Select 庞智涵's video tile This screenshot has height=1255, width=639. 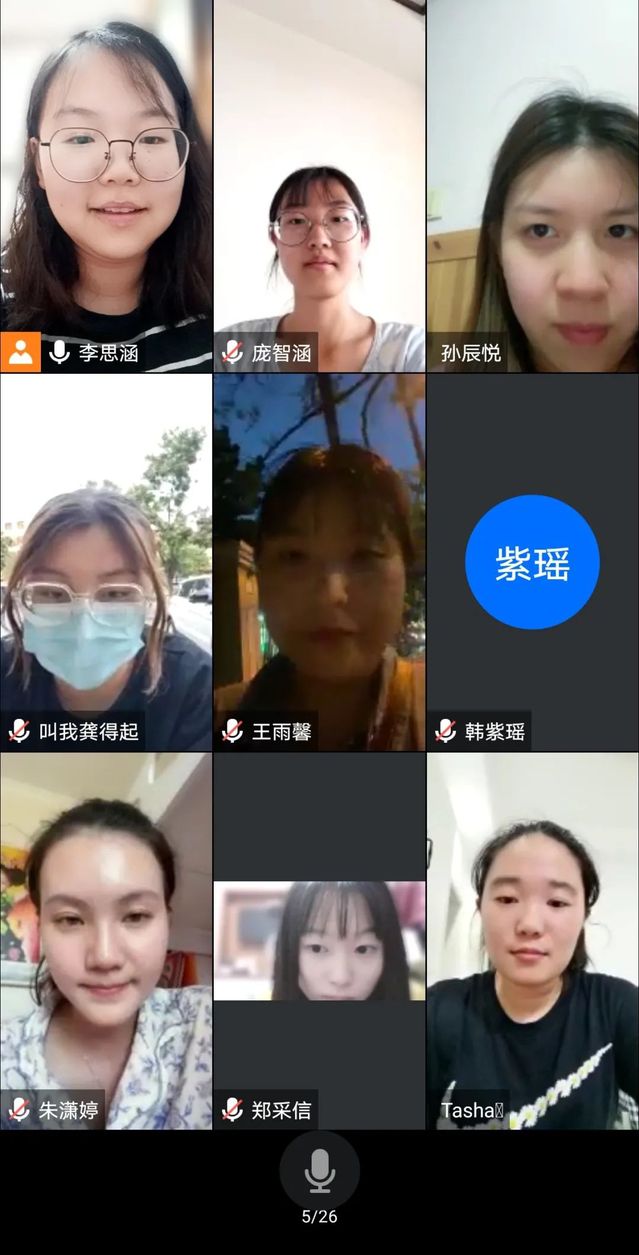[319, 186]
